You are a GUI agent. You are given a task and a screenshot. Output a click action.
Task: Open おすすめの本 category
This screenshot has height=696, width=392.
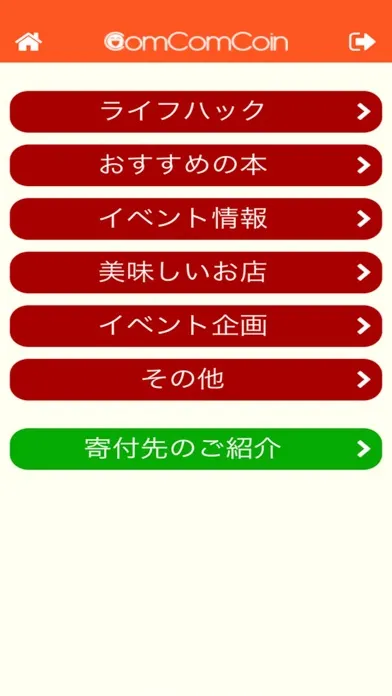coord(196,166)
